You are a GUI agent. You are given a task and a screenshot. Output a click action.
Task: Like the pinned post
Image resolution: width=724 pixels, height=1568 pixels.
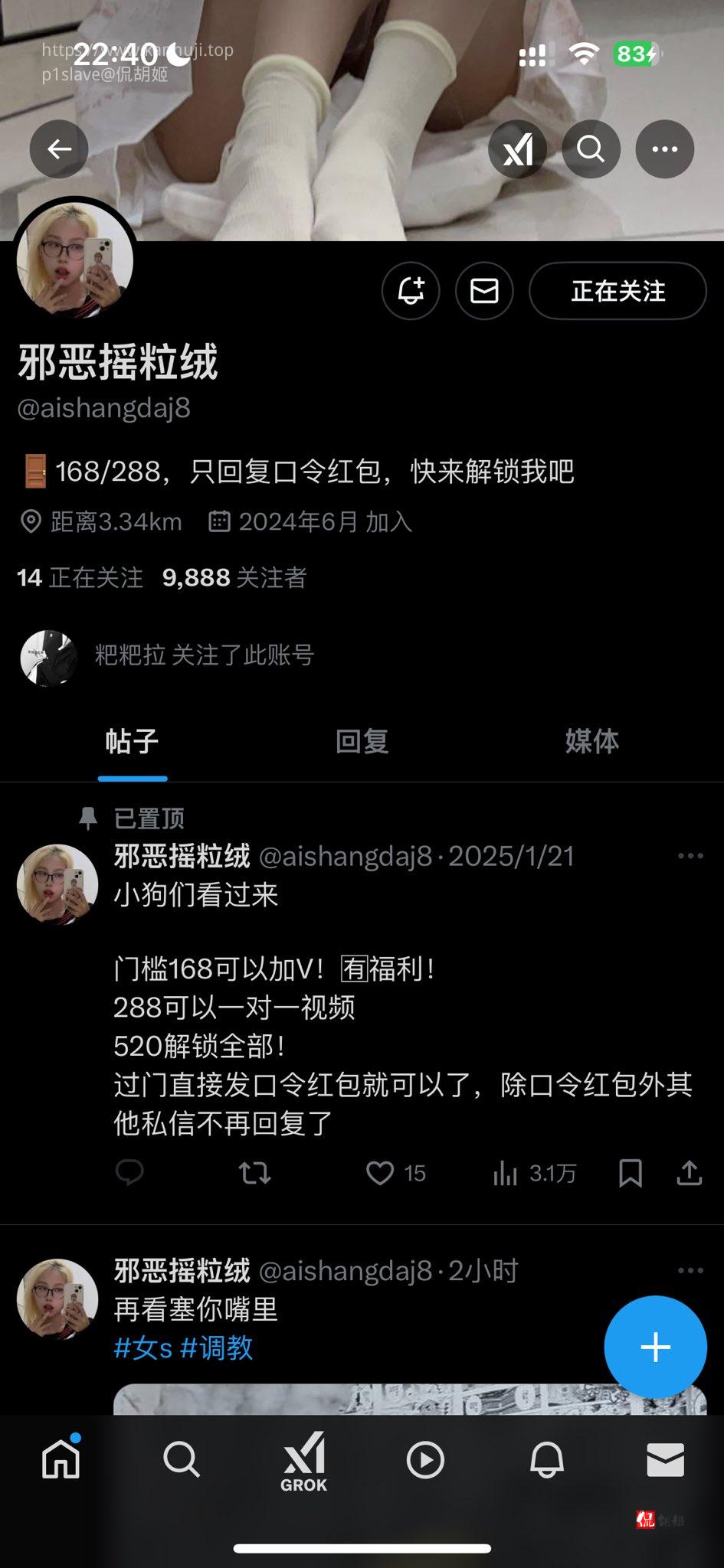pyautogui.click(x=380, y=1173)
